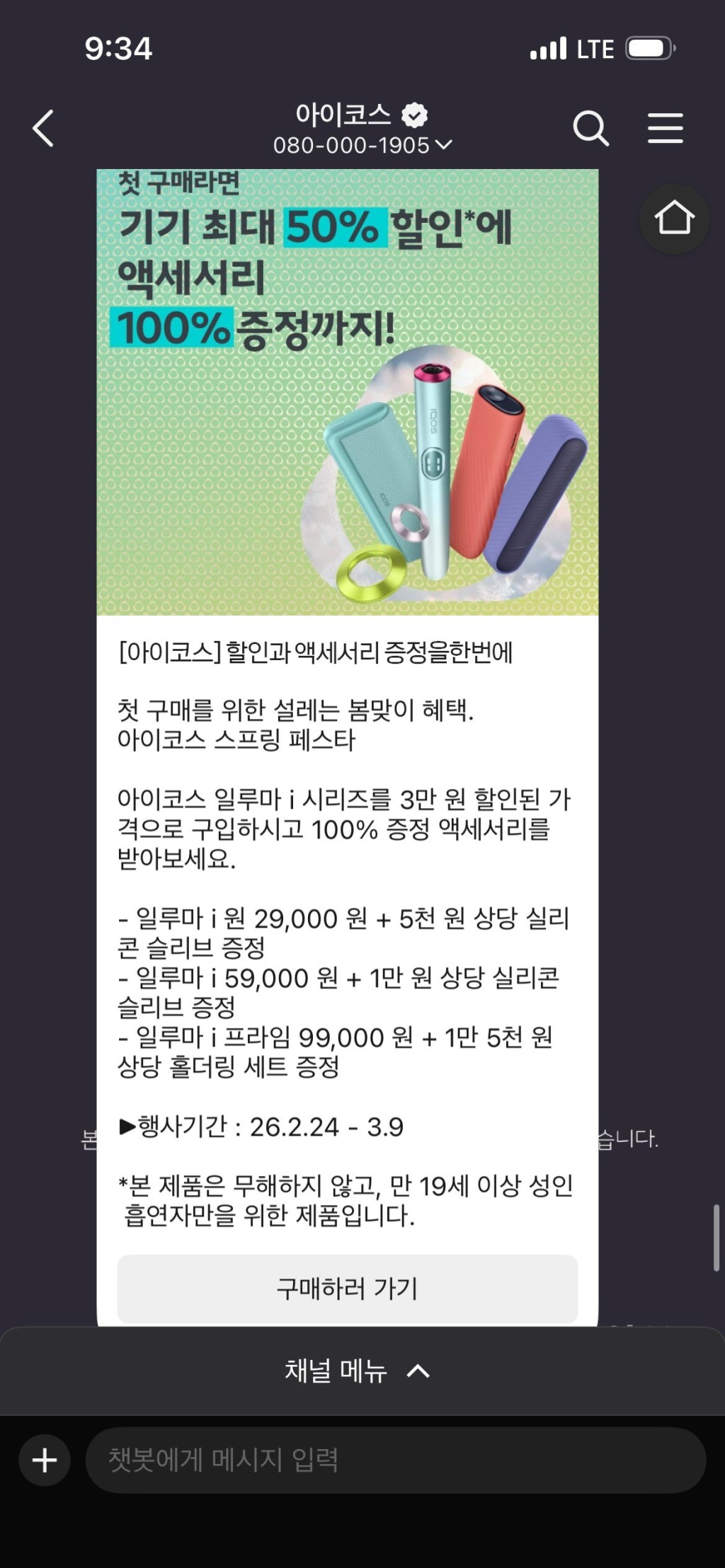
Task: Tap the 구매하러 가기 button
Action: (347, 1289)
